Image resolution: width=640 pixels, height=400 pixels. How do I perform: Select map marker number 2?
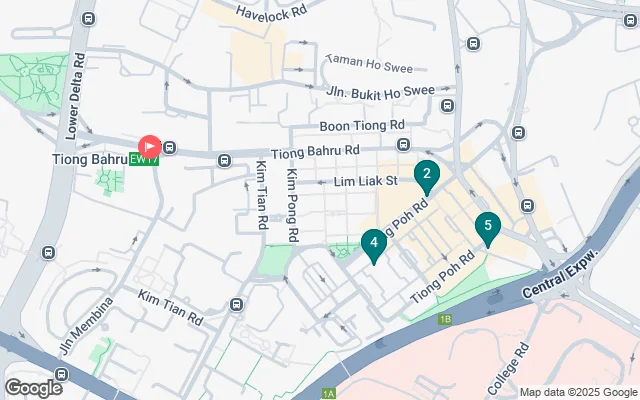click(x=427, y=176)
